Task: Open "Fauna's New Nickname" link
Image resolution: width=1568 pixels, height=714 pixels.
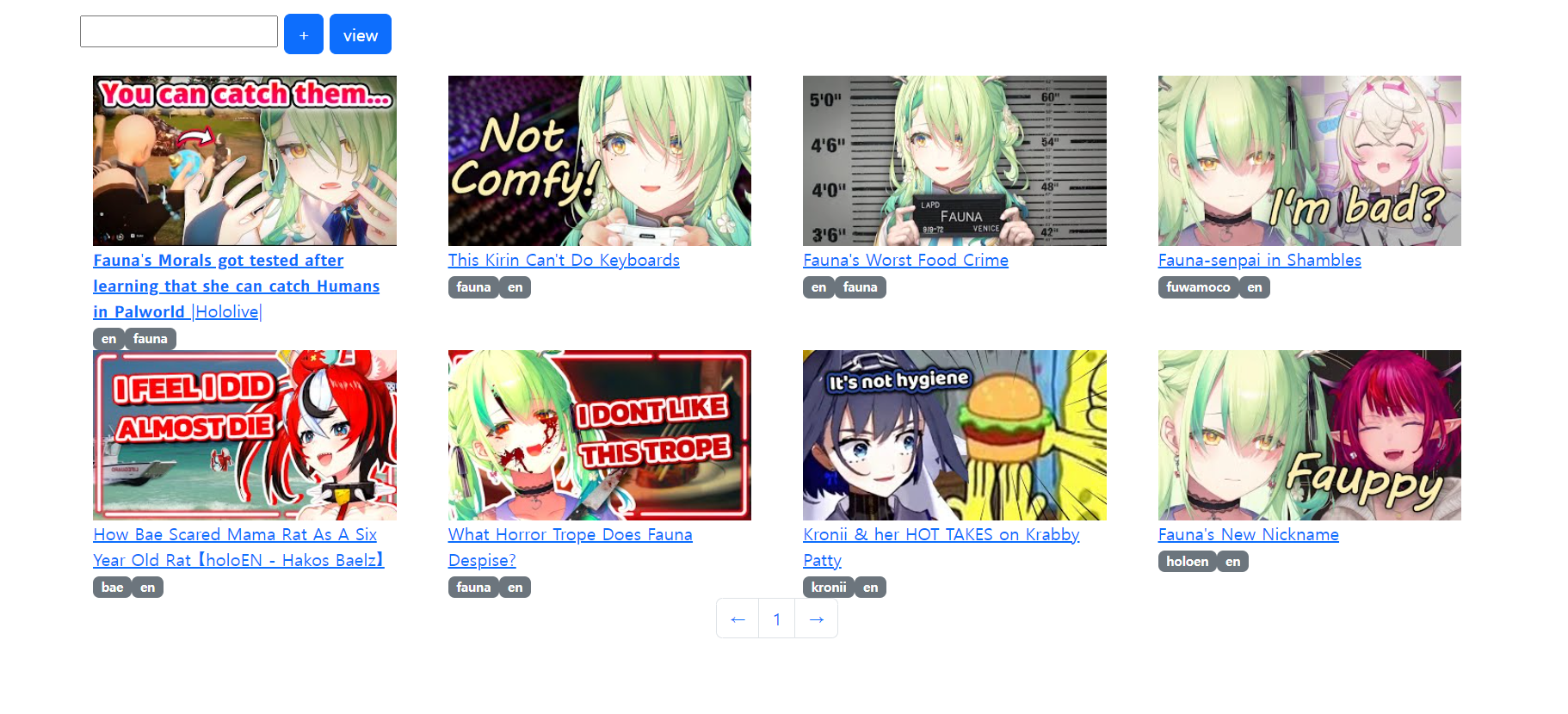Action: pyautogui.click(x=1248, y=534)
